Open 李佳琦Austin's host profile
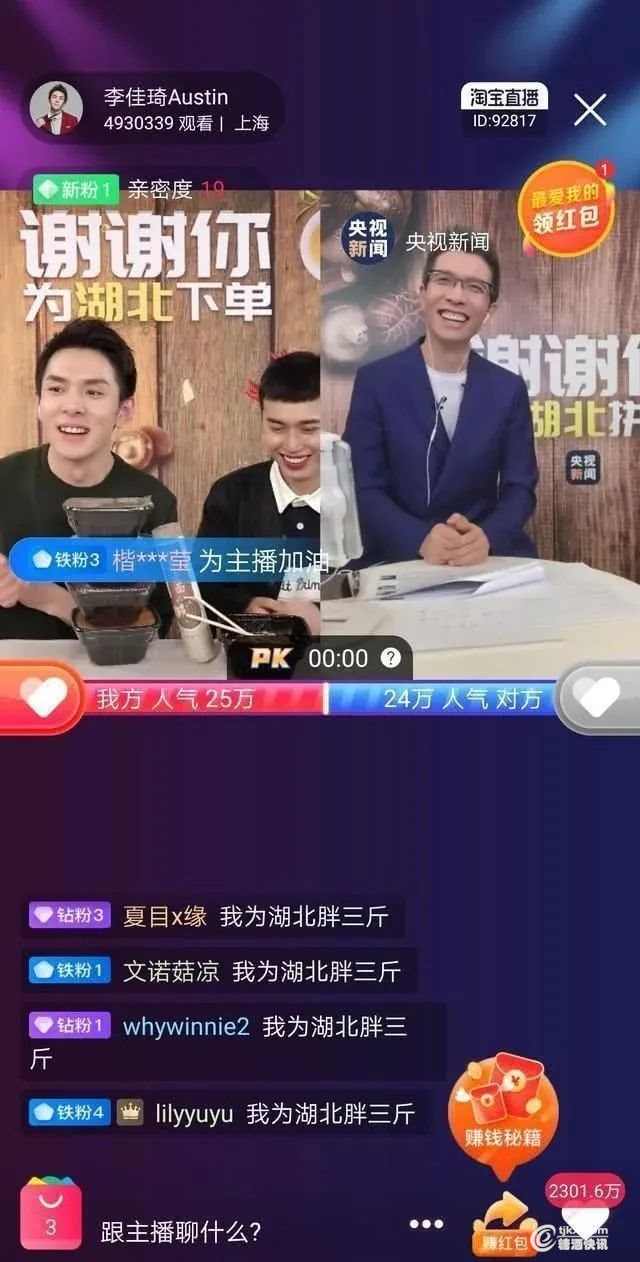The width and height of the screenshot is (640, 1262). click(x=57, y=109)
